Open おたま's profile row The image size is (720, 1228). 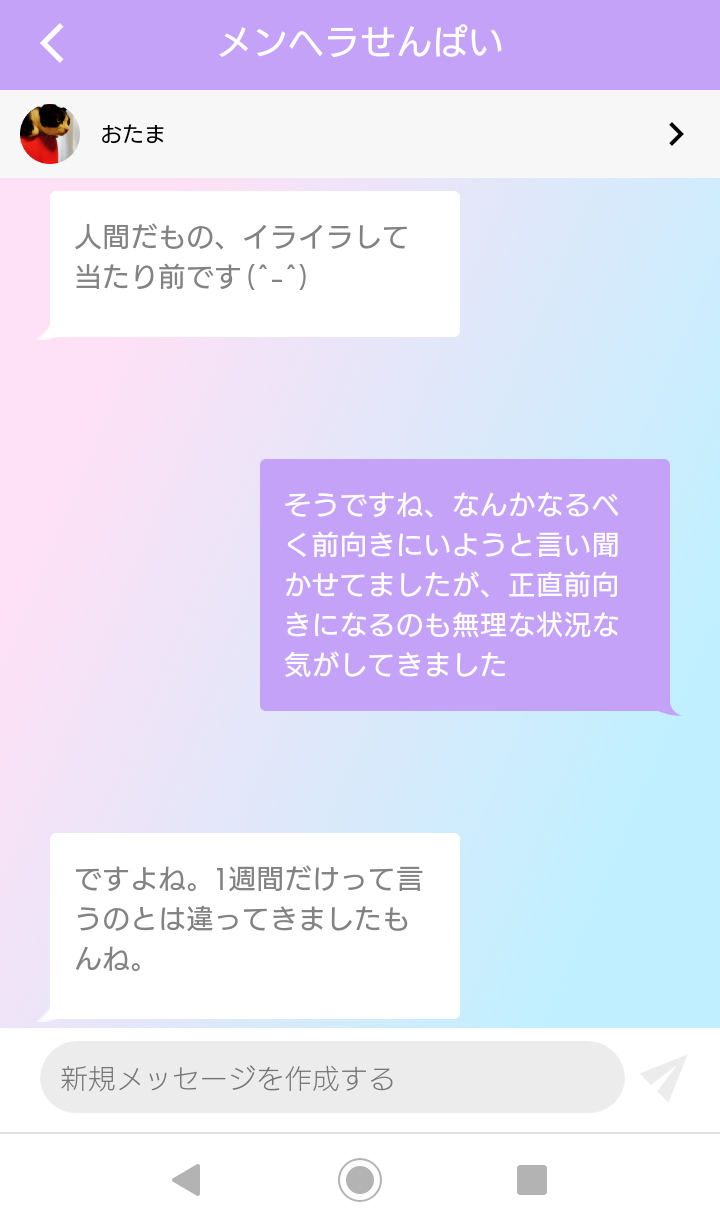[x=360, y=134]
